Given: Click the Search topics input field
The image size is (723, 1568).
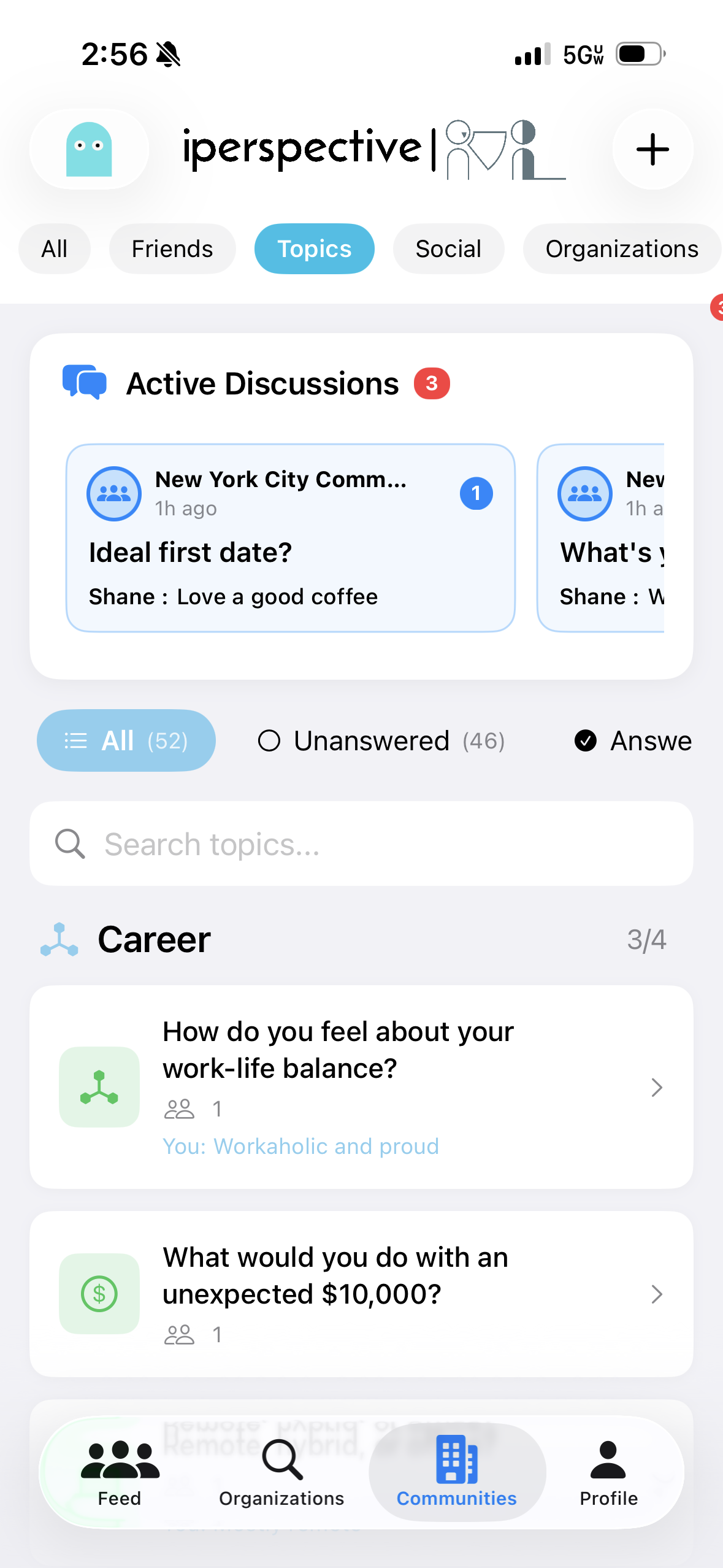Looking at the screenshot, I should [x=361, y=844].
